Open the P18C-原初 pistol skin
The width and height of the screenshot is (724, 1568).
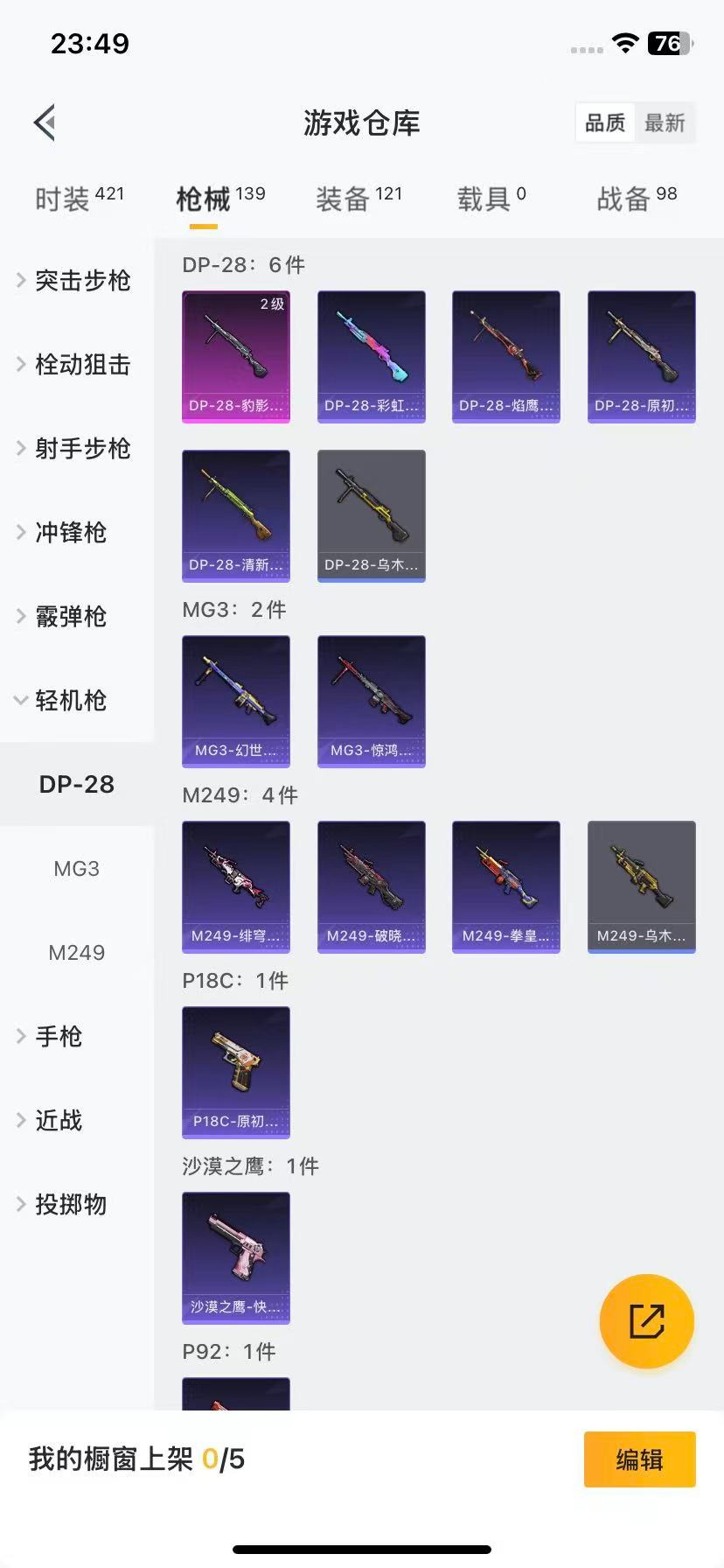click(235, 1073)
